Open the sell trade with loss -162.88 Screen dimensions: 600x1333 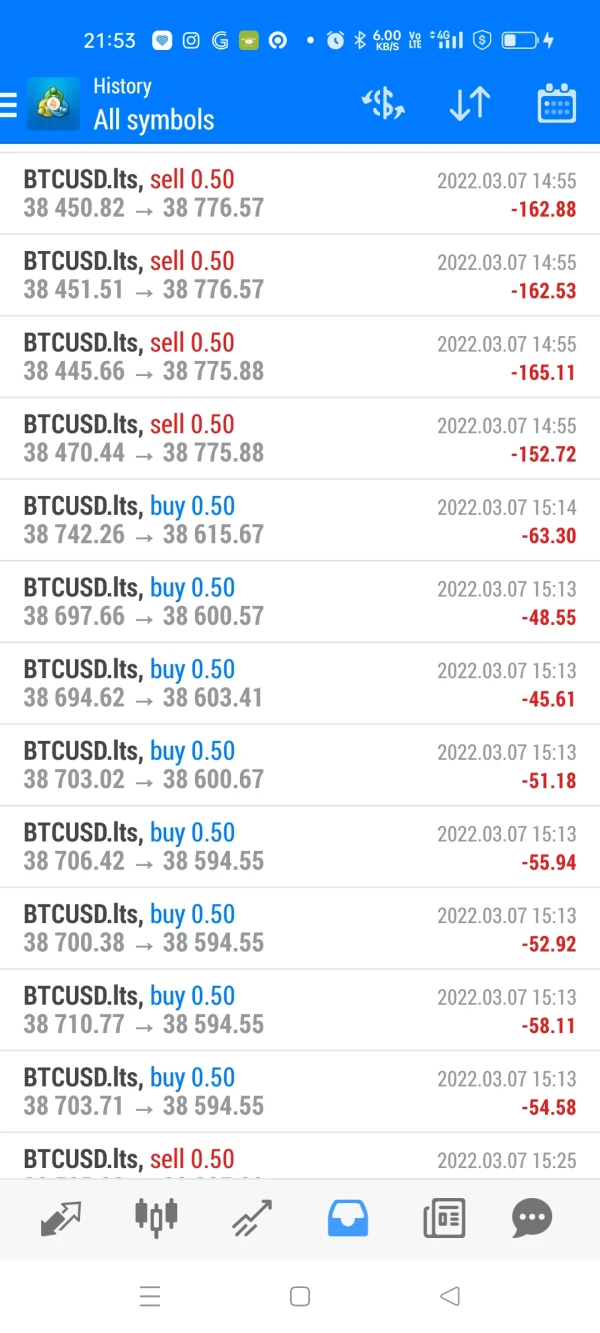tap(300, 194)
